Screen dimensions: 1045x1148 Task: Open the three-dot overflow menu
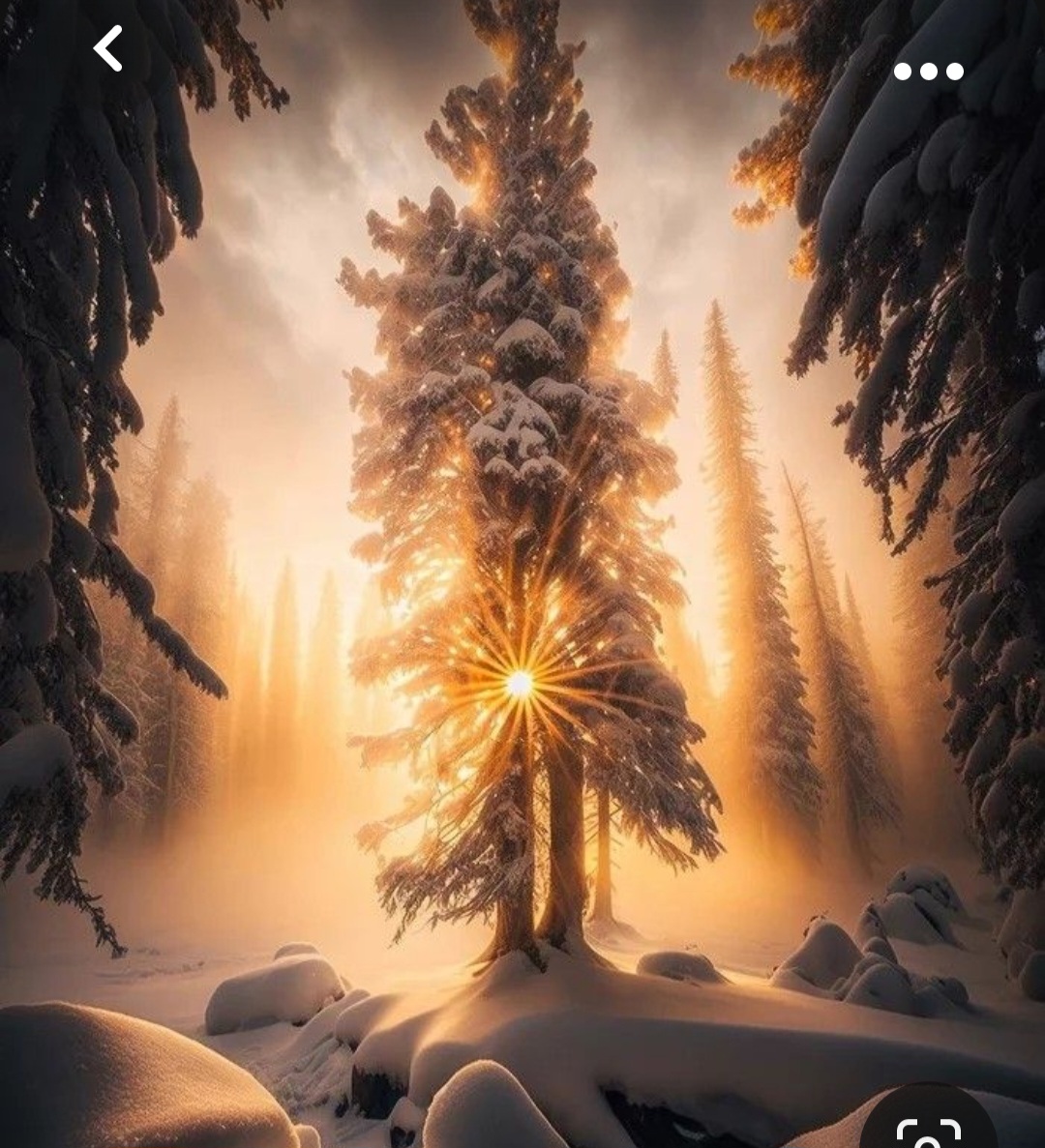pyautogui.click(x=928, y=71)
